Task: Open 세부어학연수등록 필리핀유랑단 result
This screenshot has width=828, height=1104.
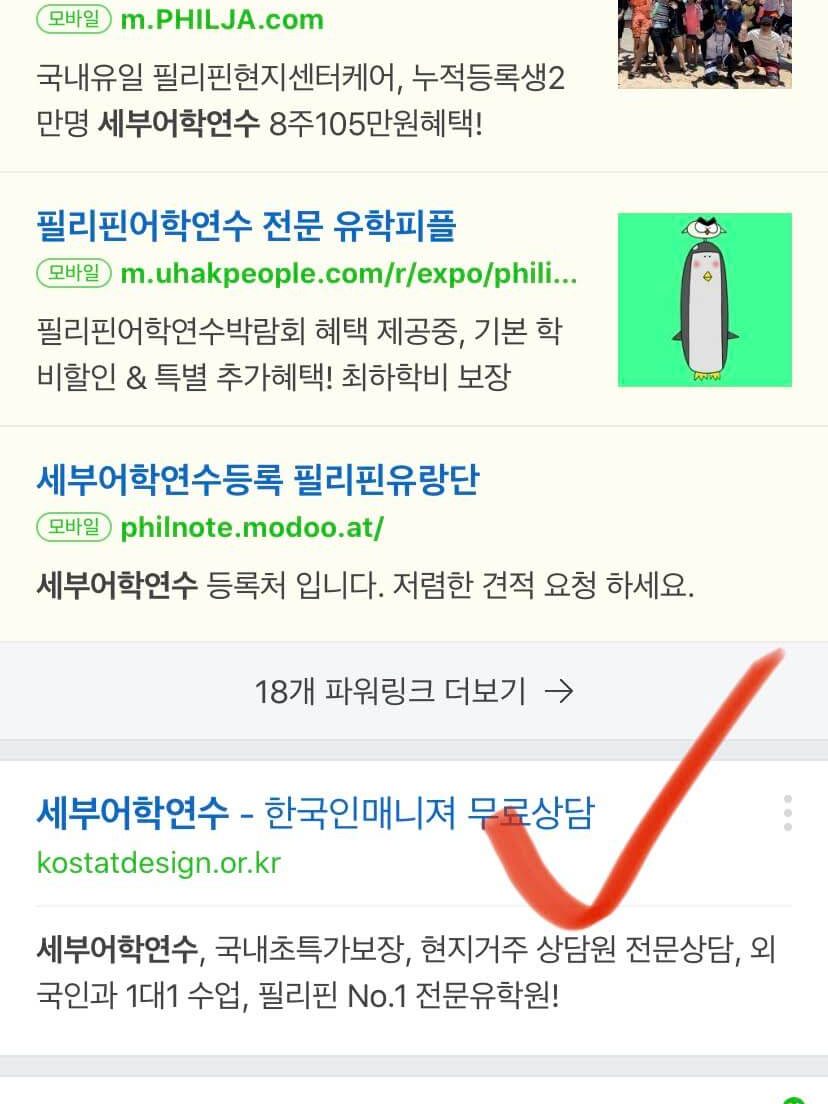Action: tap(257, 480)
